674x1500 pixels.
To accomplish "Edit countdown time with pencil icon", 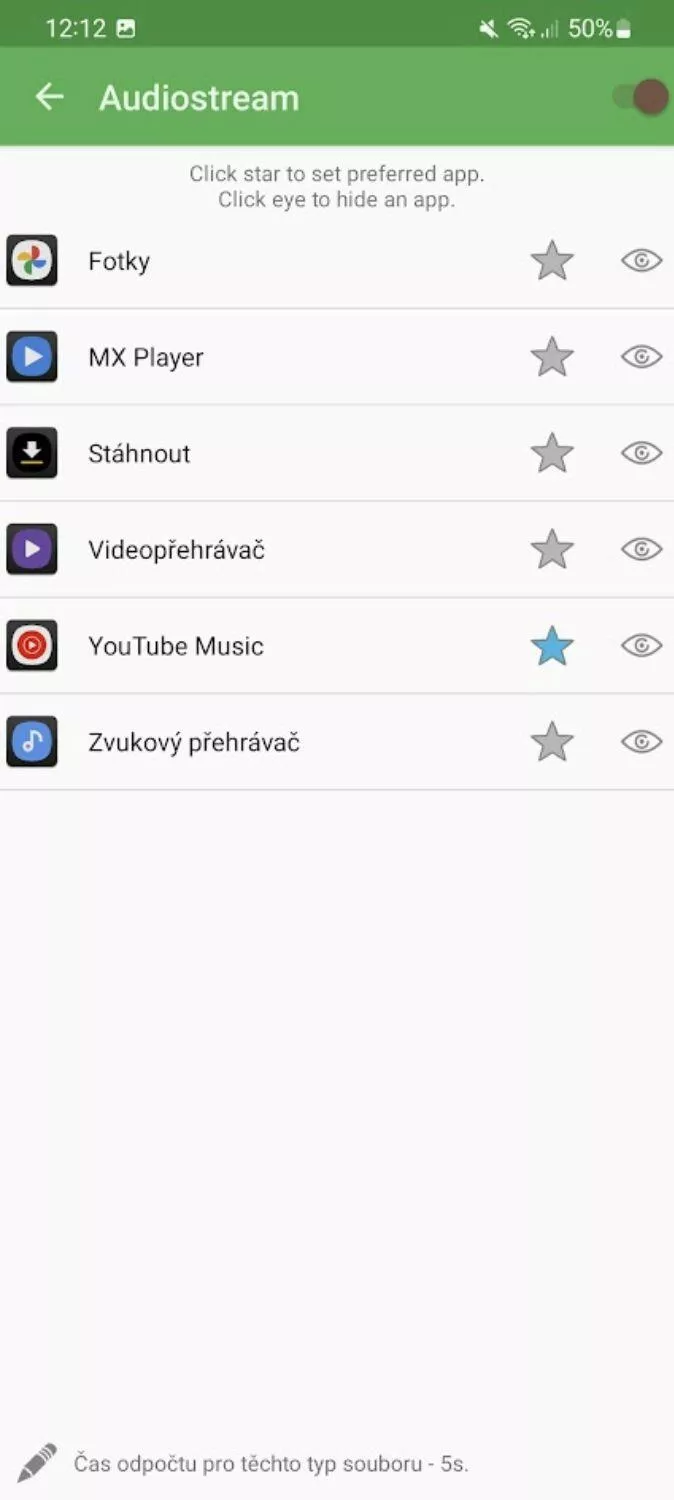I will tap(37, 1463).
